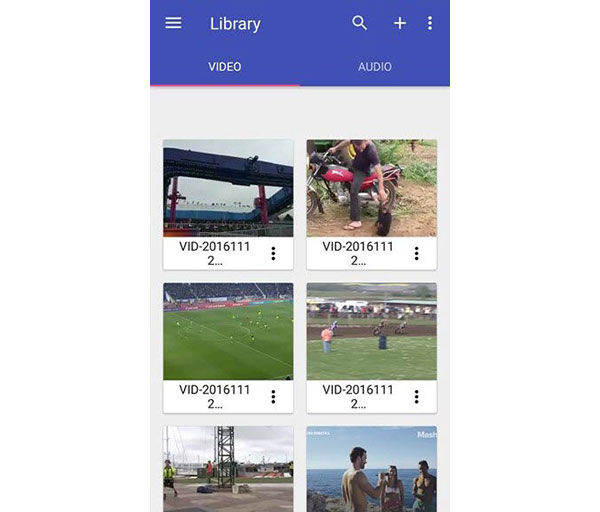
Task: Play the video showing the stadium stage structure
Action: [228, 188]
